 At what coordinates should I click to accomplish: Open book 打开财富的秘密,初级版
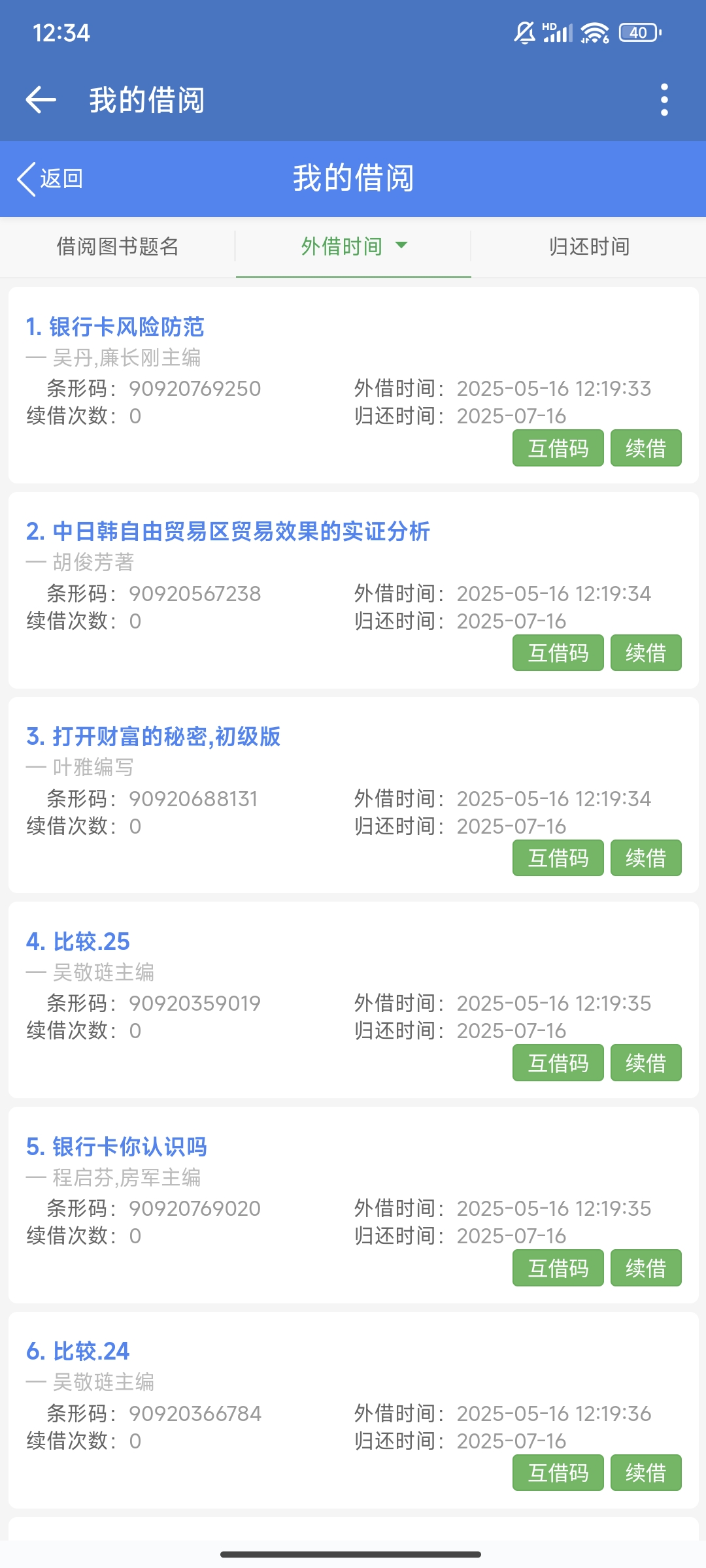click(x=153, y=736)
